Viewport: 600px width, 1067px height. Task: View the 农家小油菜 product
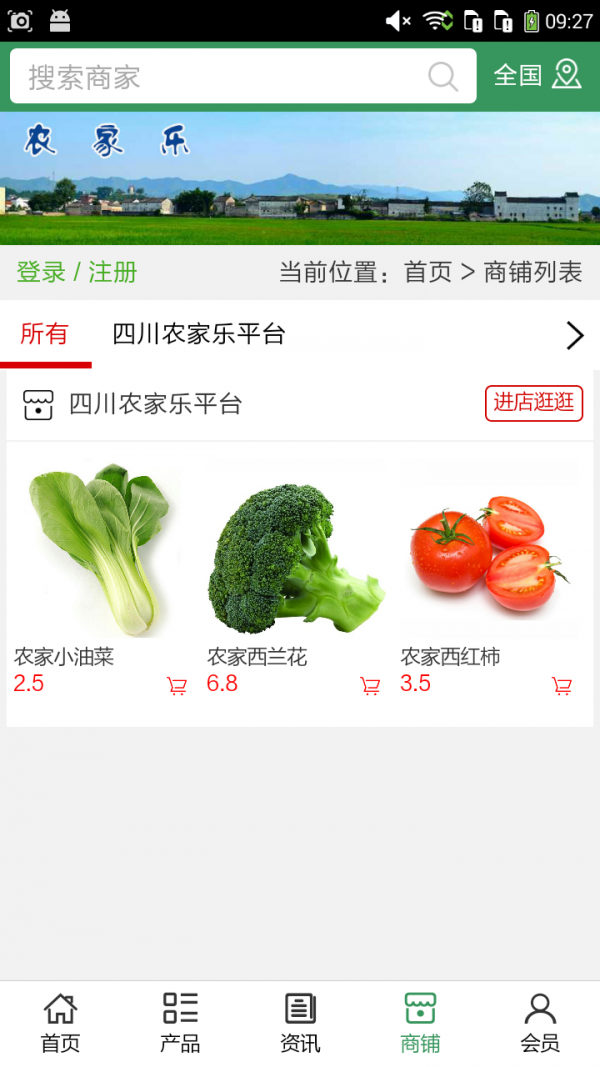pos(98,550)
